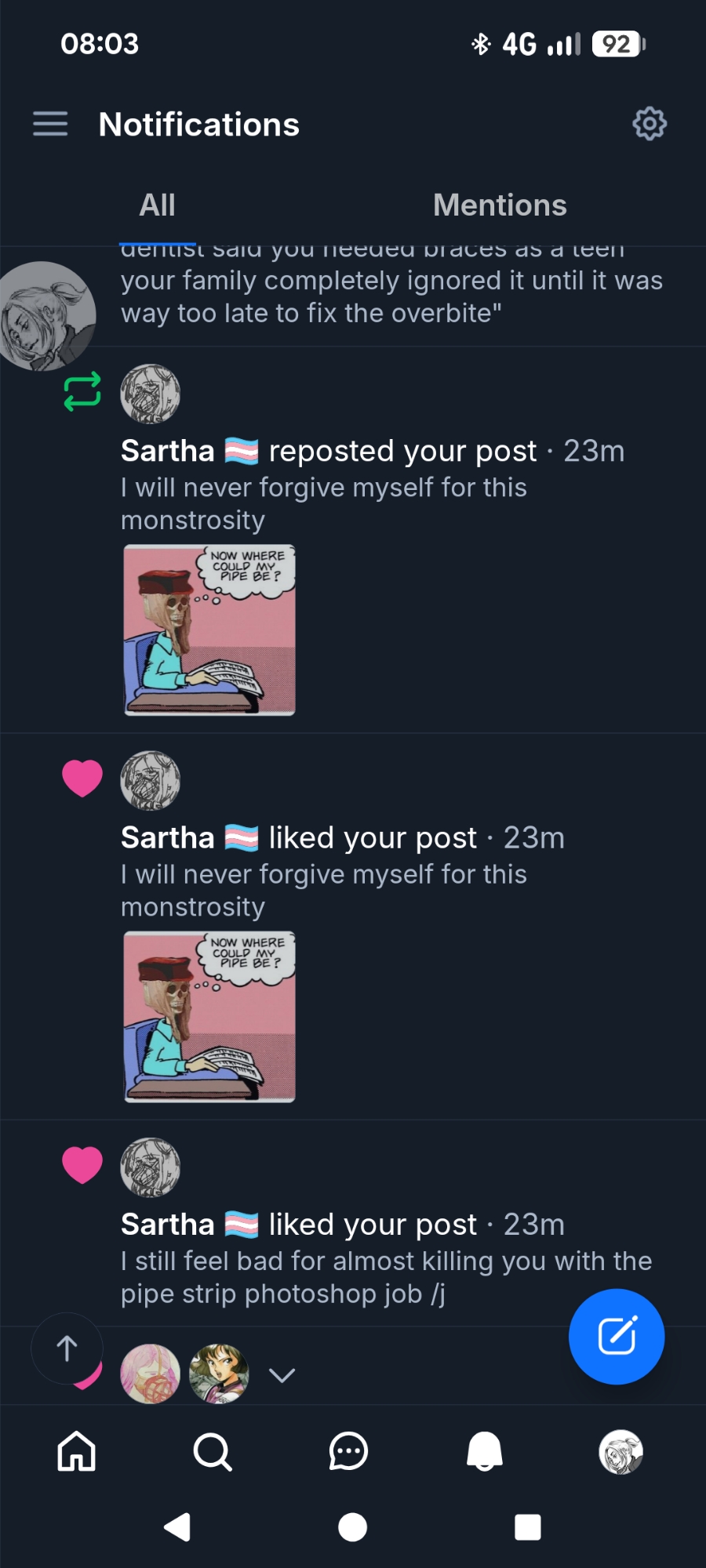Open the reposted pipe comic image
706x1568 pixels.
(209, 630)
